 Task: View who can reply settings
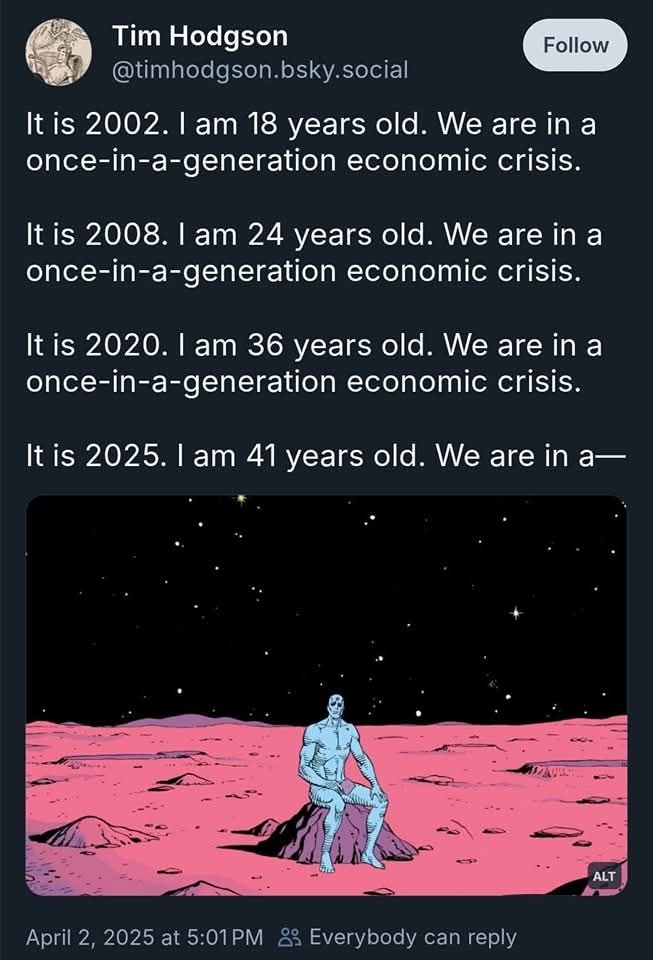point(398,937)
